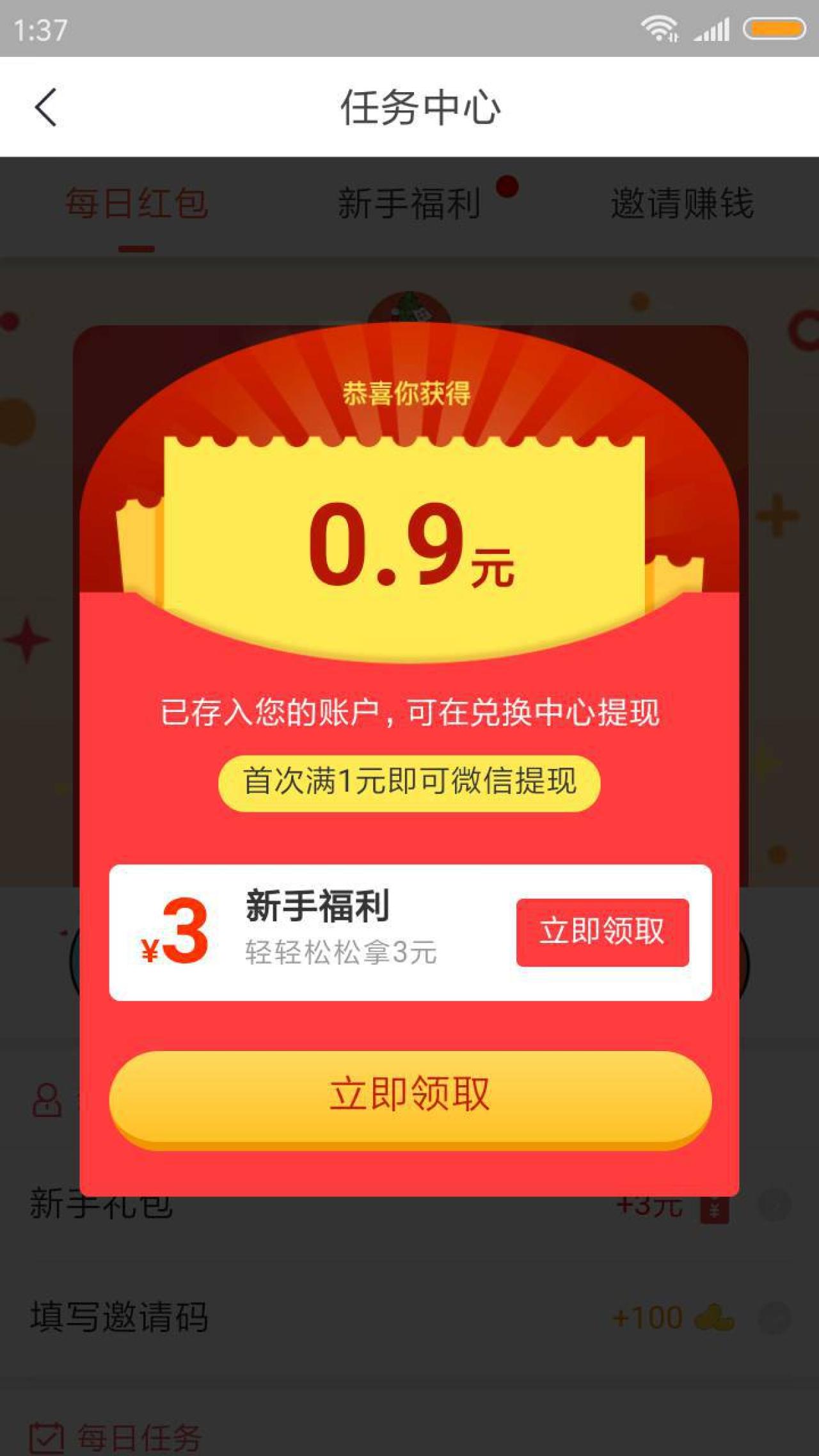Tap the large yellow 立即领取 button
Viewport: 819px width, 1456px height.
410,1096
